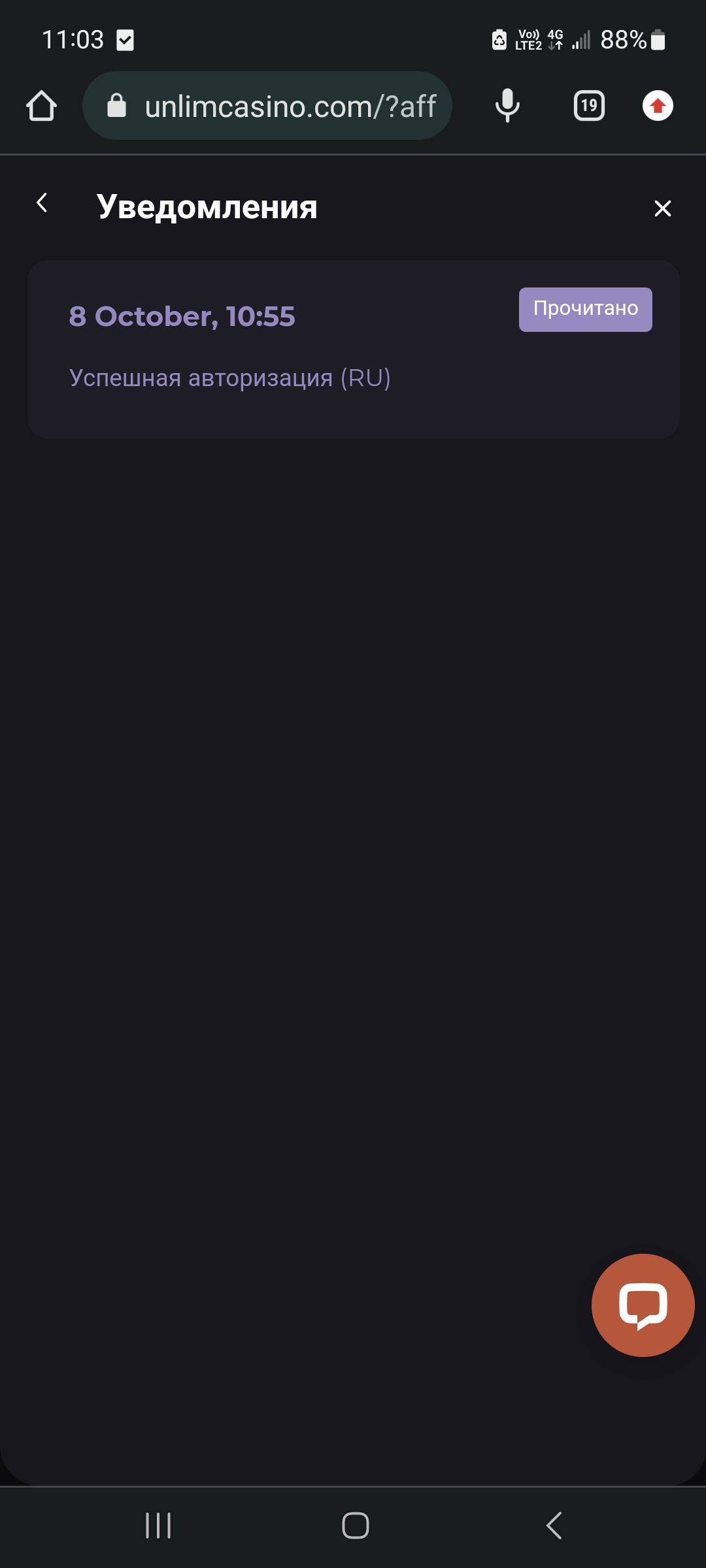This screenshot has width=706, height=1568.
Task: Tap the browser home icon
Action: (x=41, y=106)
